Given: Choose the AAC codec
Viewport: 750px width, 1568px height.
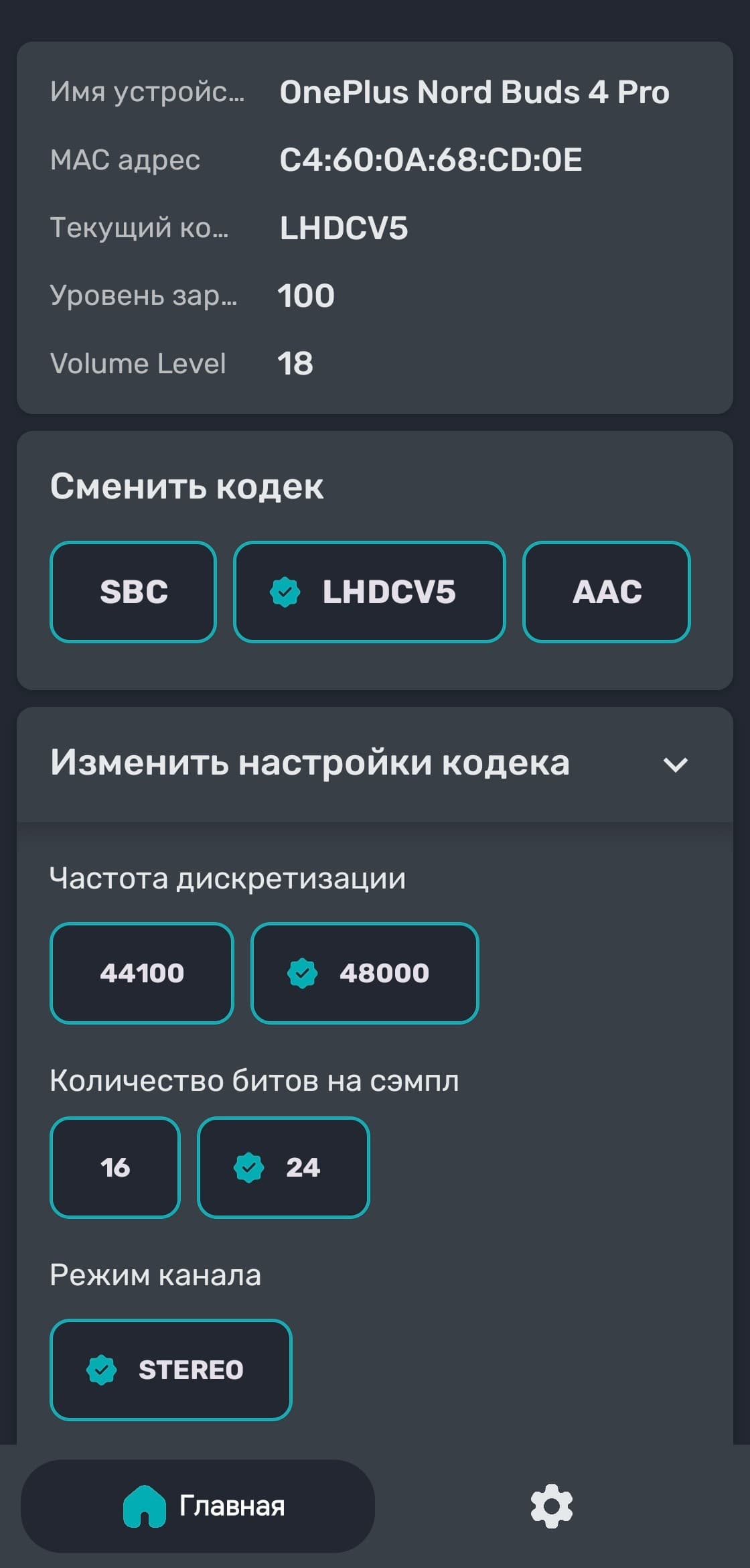Looking at the screenshot, I should tap(606, 592).
